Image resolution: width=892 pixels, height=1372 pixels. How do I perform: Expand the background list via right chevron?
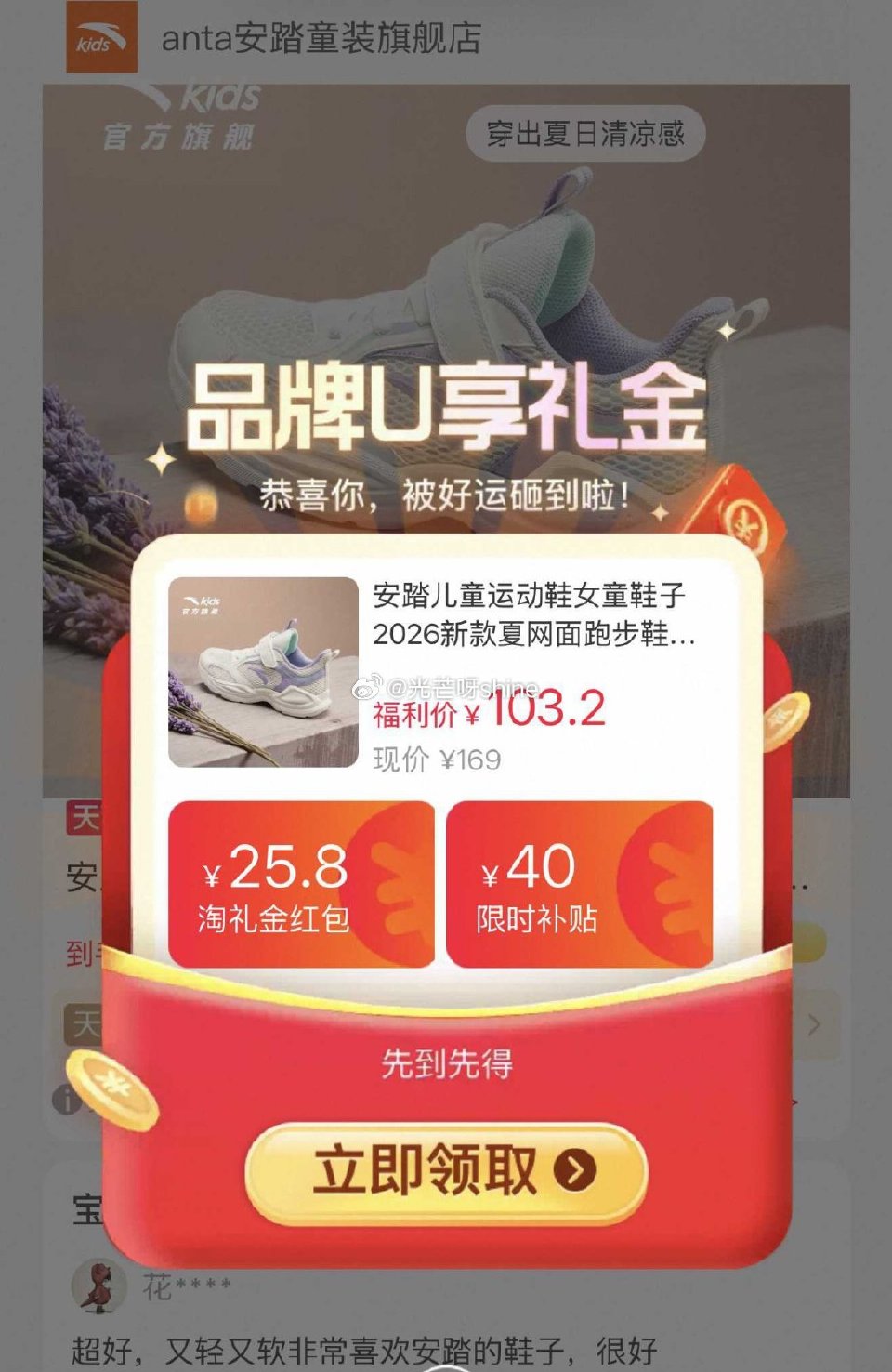813,1024
